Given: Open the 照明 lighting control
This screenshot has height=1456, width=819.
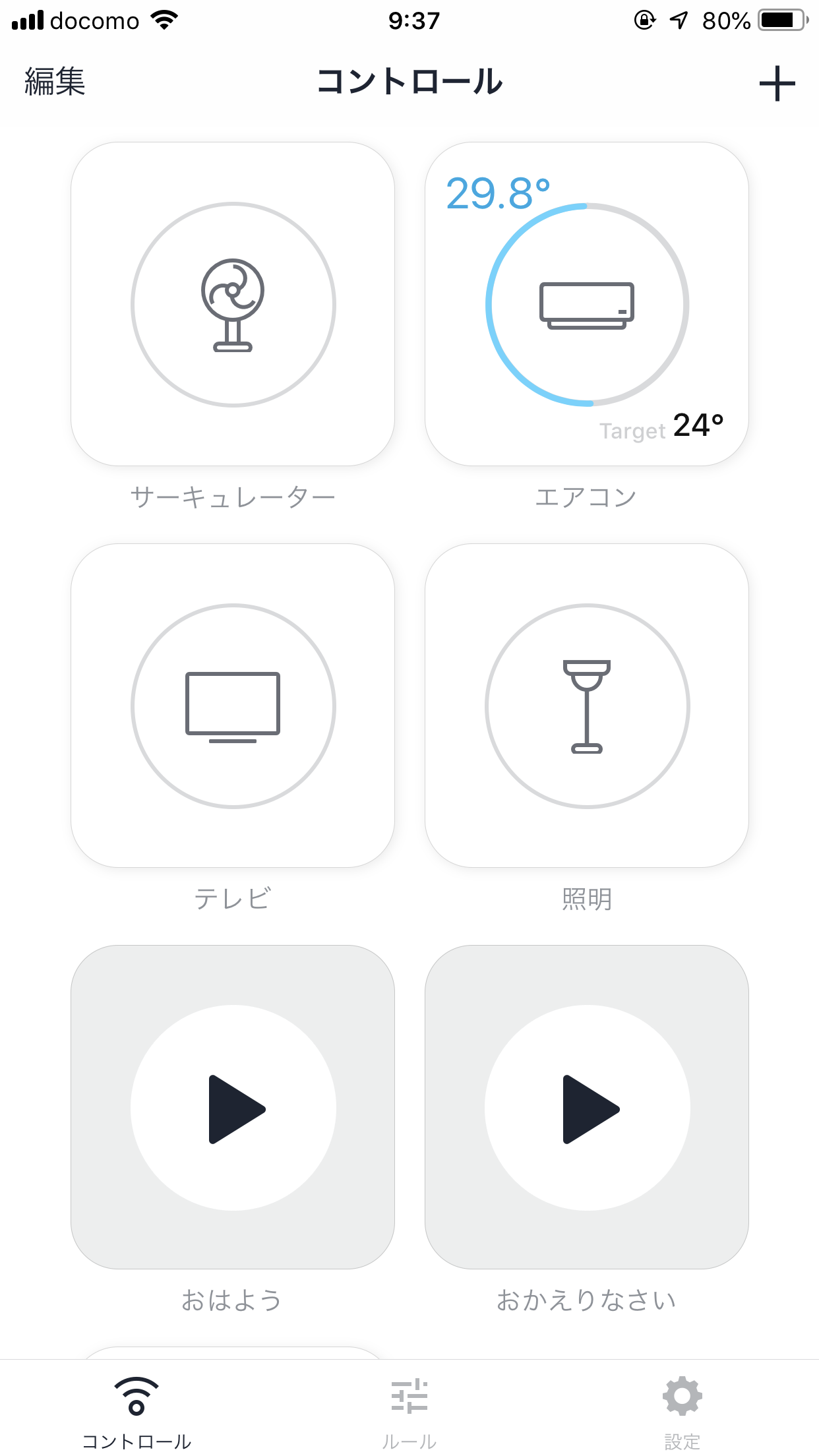Looking at the screenshot, I should pyautogui.click(x=587, y=706).
